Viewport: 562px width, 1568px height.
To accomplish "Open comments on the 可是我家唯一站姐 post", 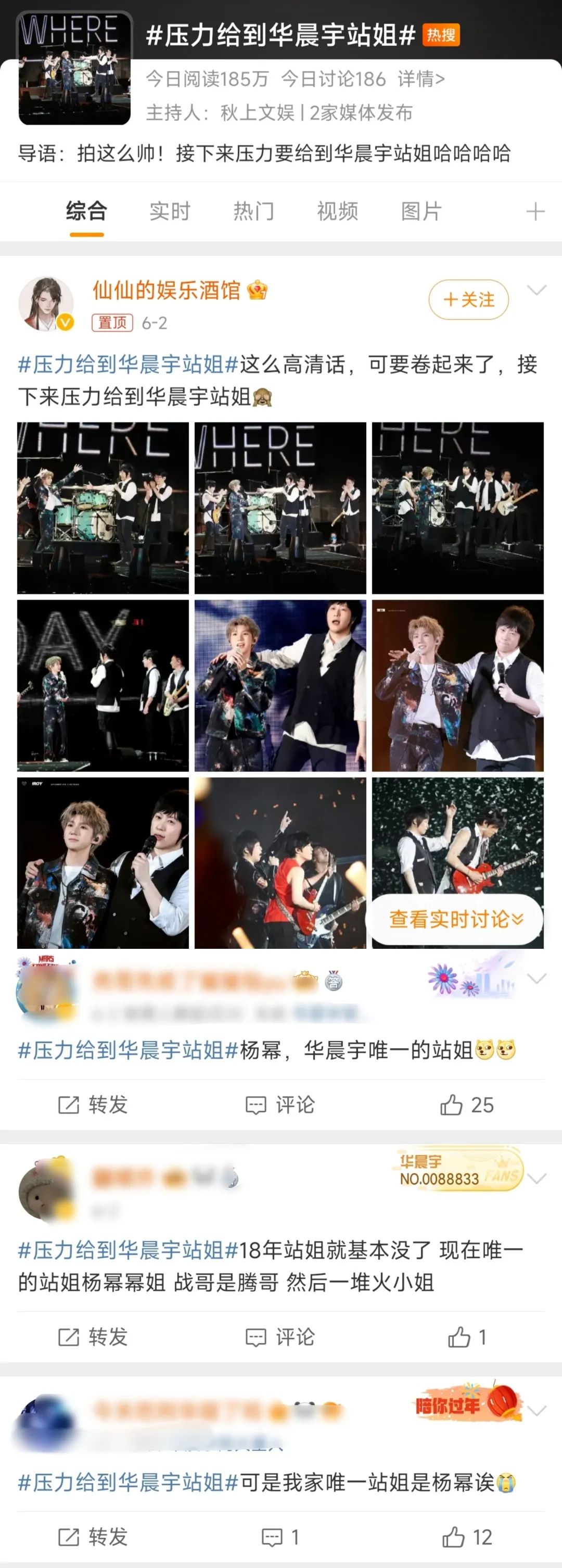I will pyautogui.click(x=280, y=1538).
